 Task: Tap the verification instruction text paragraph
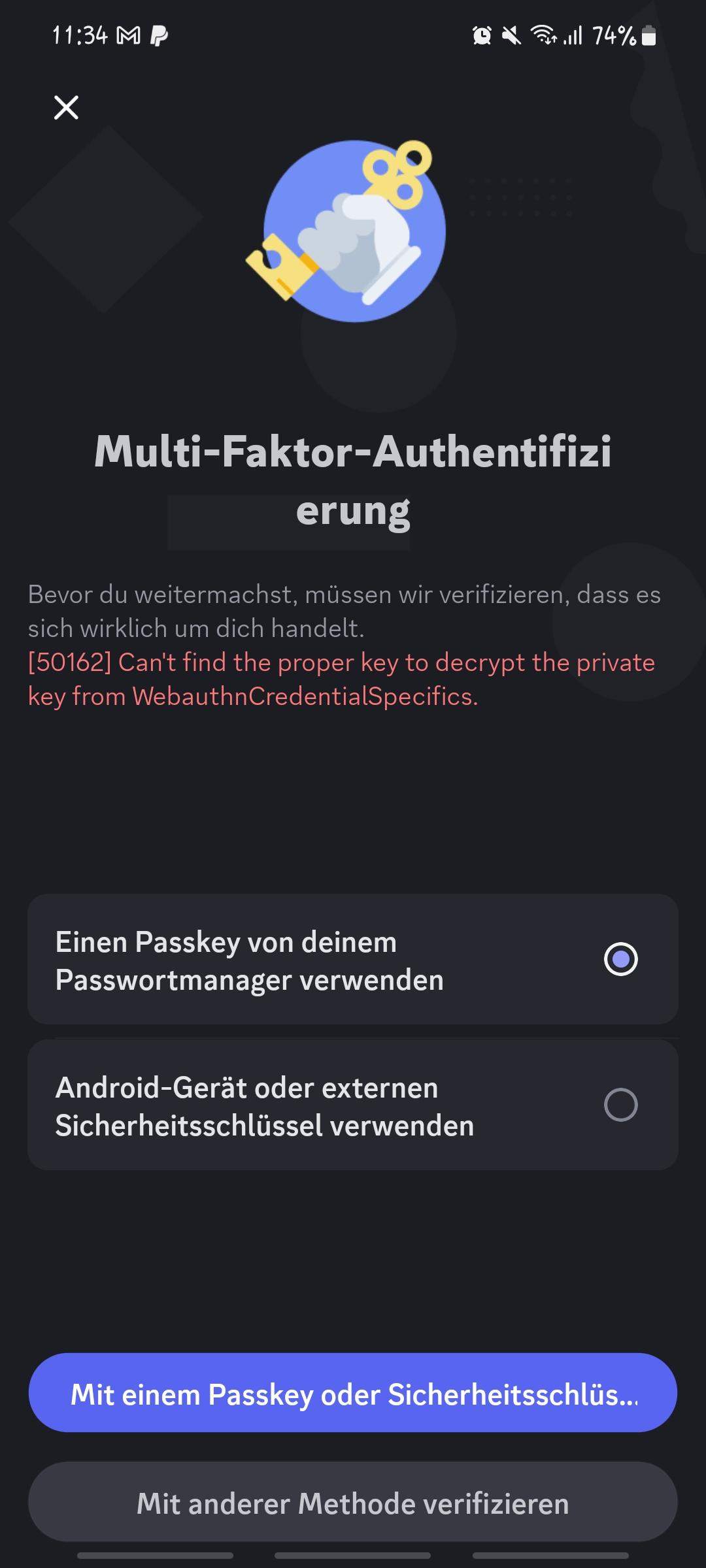coord(345,610)
